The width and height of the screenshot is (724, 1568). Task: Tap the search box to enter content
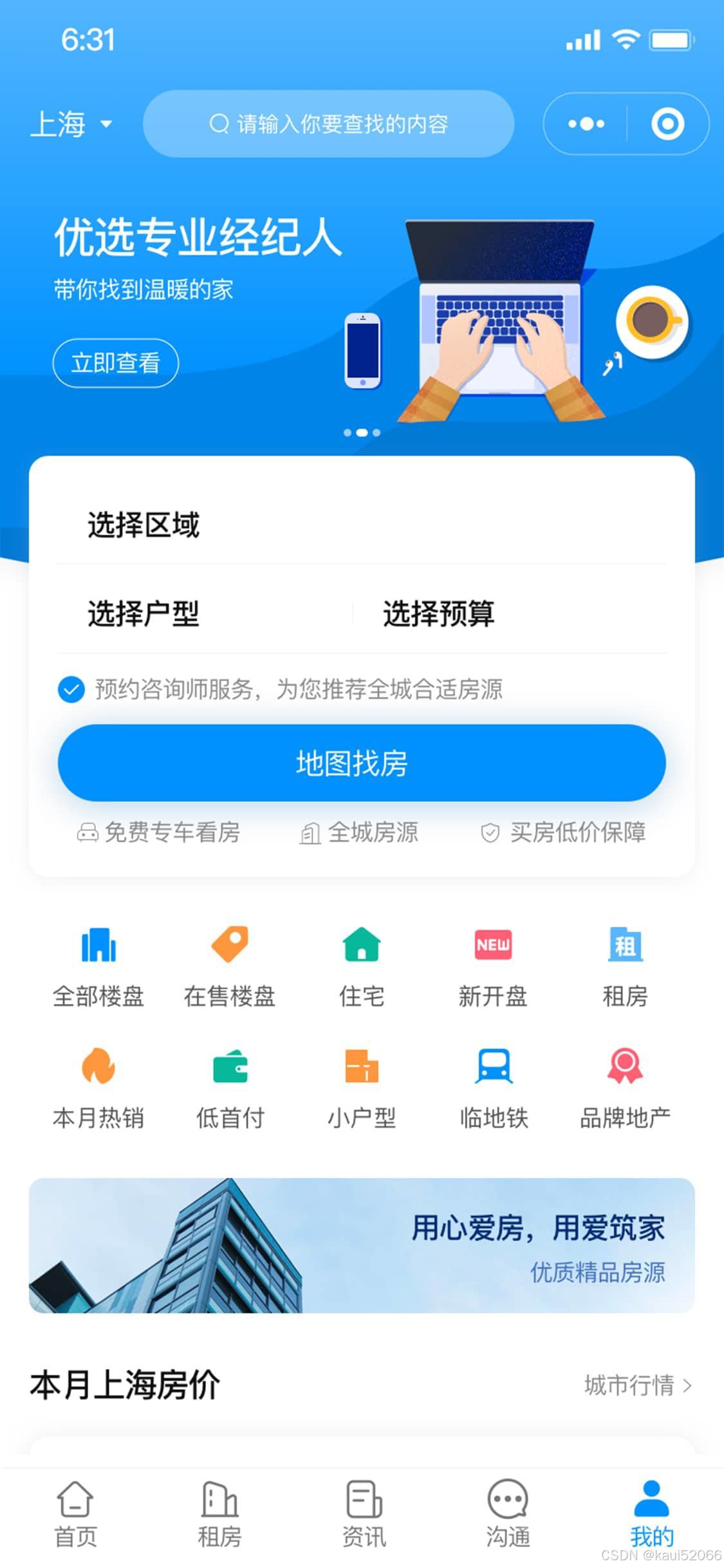(x=328, y=124)
